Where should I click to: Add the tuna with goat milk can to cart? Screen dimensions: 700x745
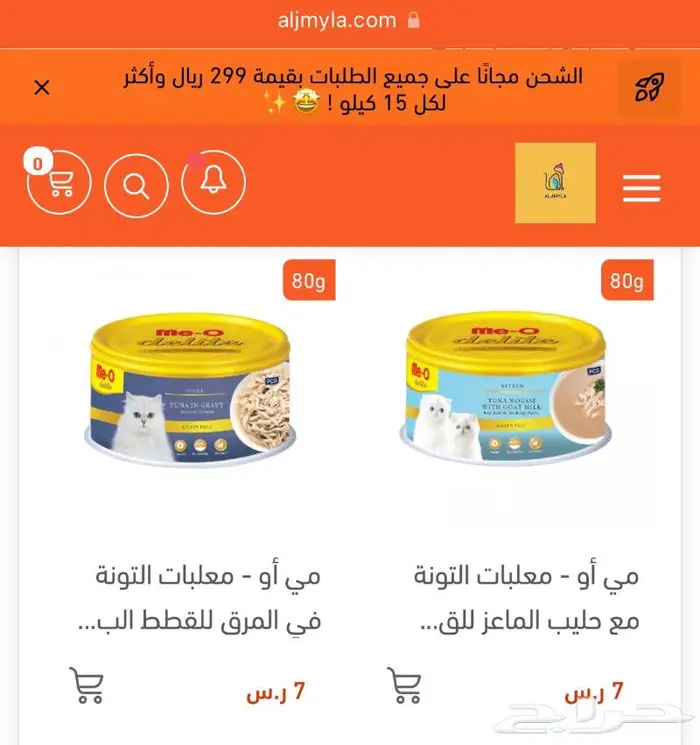(404, 685)
